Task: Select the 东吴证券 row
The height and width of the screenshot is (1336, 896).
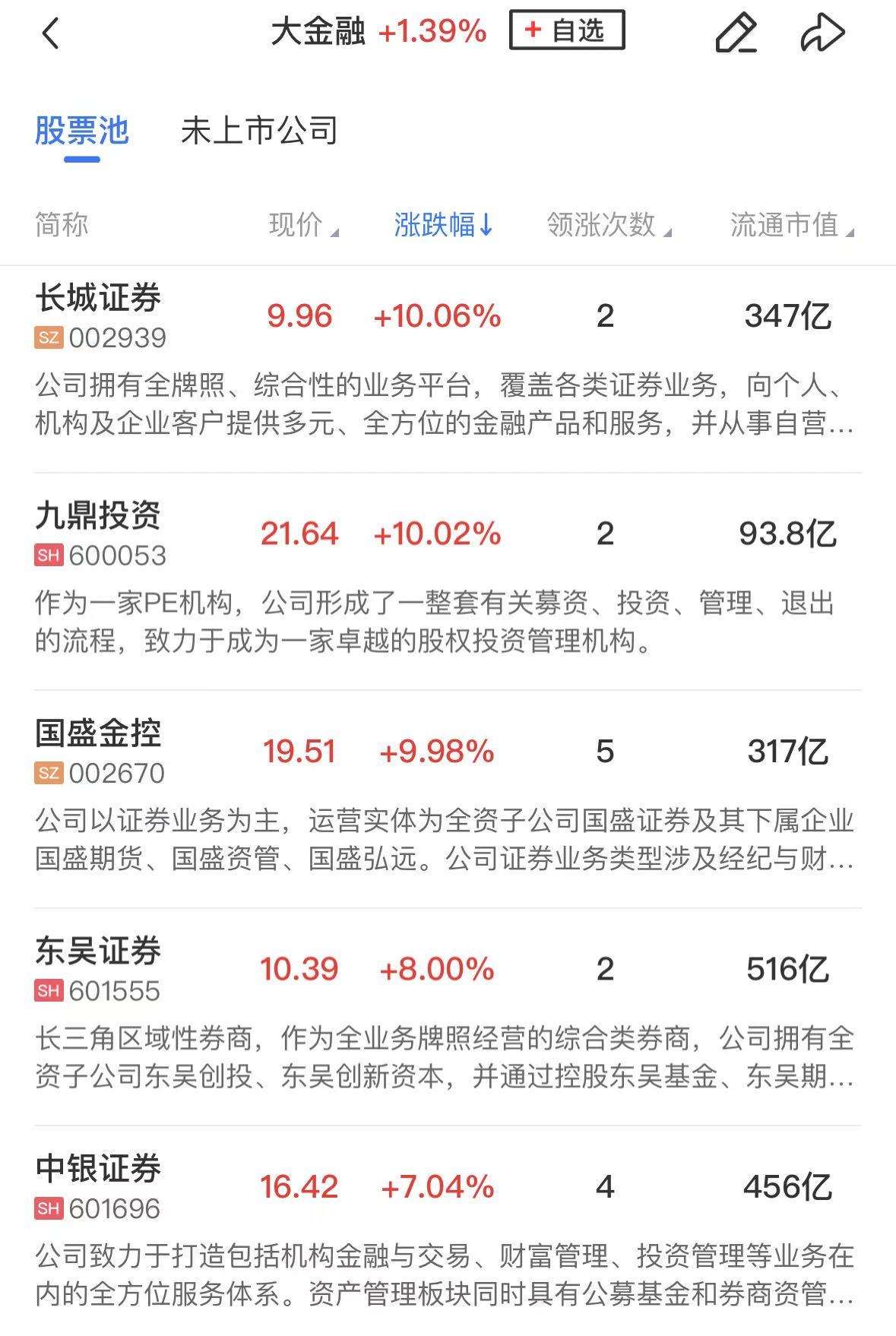Action: (x=99, y=951)
